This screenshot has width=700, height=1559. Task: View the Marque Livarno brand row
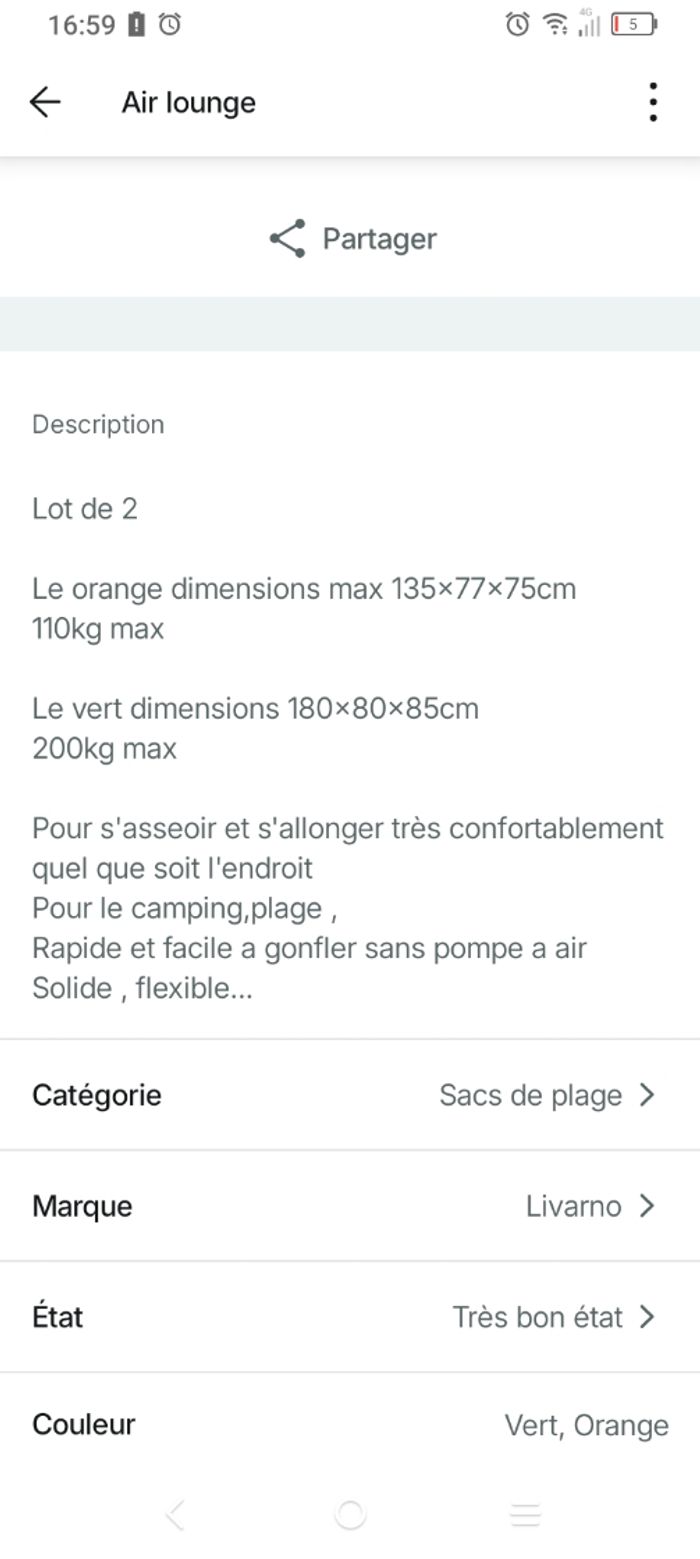click(350, 1206)
